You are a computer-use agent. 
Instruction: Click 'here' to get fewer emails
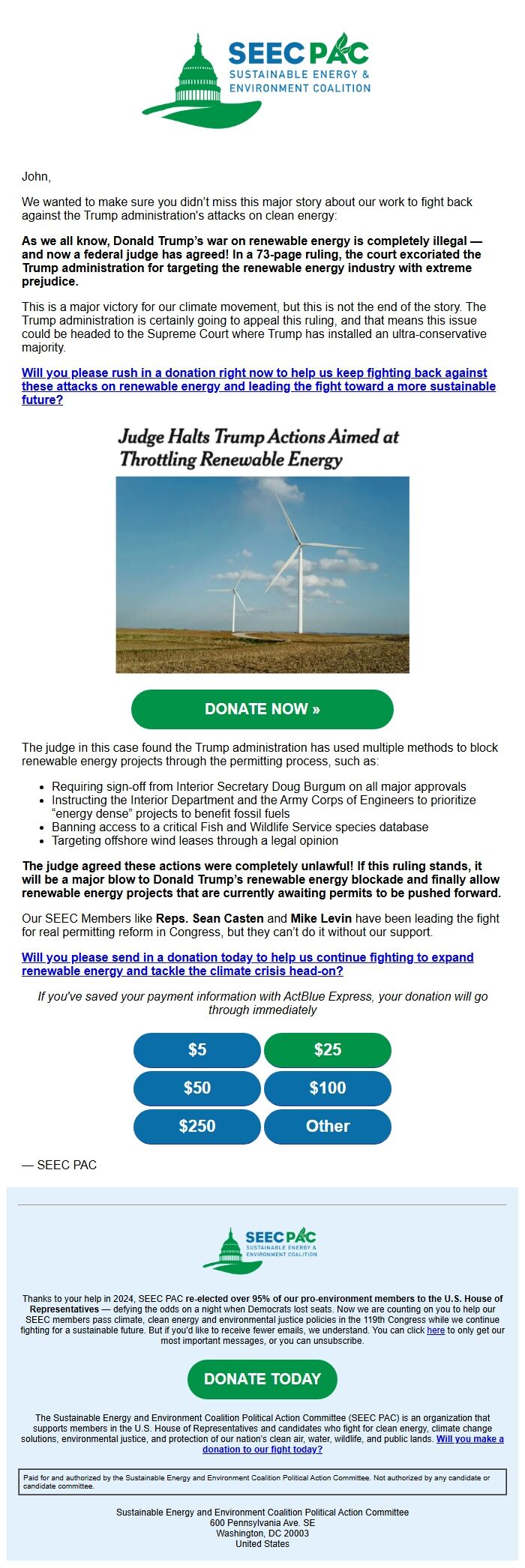pos(436,1330)
